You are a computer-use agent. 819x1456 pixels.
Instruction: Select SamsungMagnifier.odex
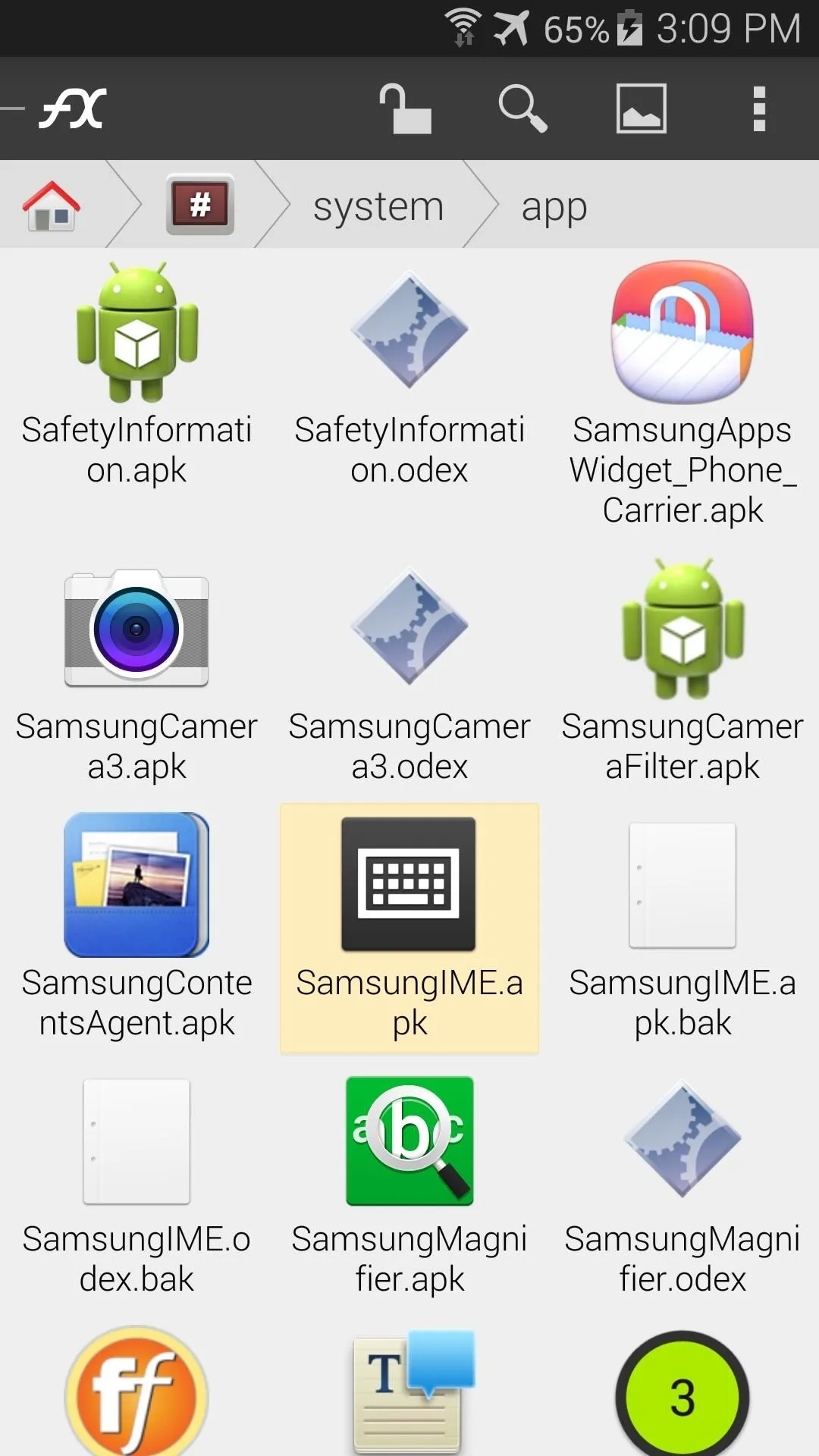pyautogui.click(x=682, y=1185)
